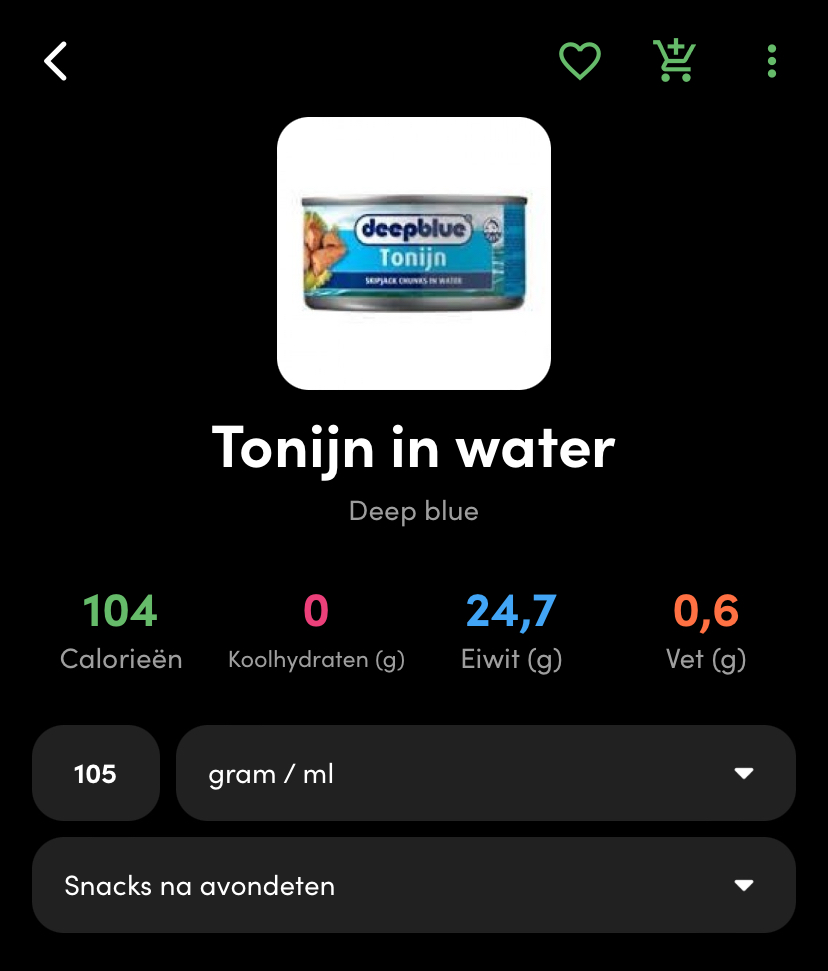Open the gram / ml unit dropdown
Image resolution: width=828 pixels, height=971 pixels.
coord(485,773)
